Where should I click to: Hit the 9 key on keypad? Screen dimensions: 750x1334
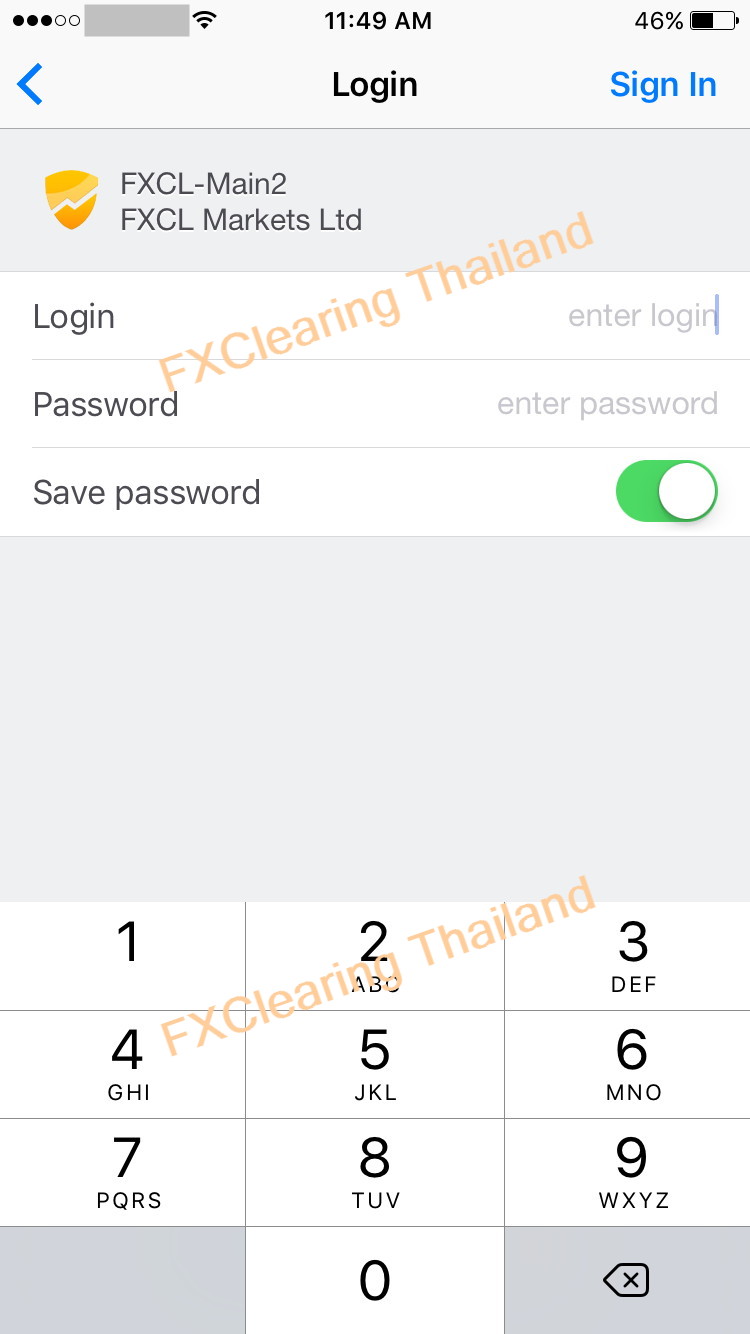click(632, 1172)
